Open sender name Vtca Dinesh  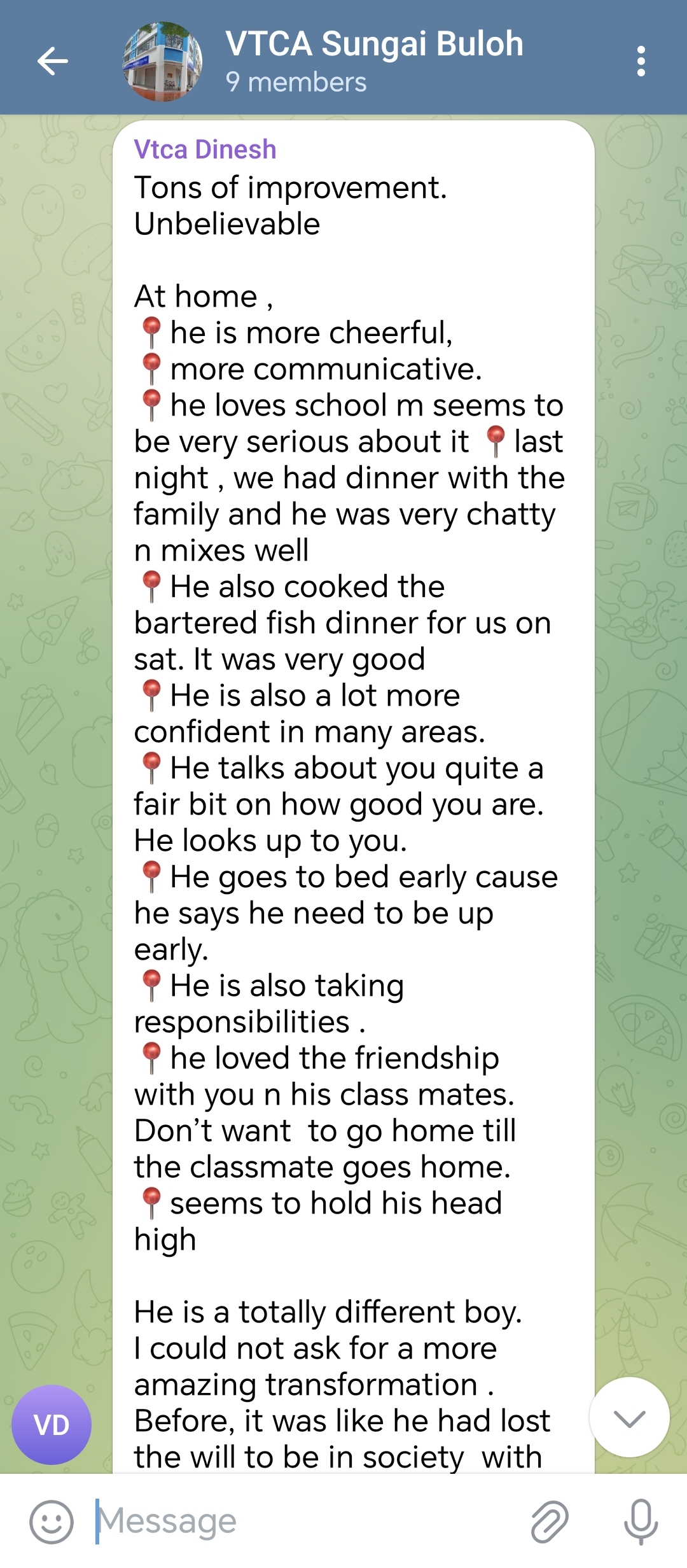[205, 150]
